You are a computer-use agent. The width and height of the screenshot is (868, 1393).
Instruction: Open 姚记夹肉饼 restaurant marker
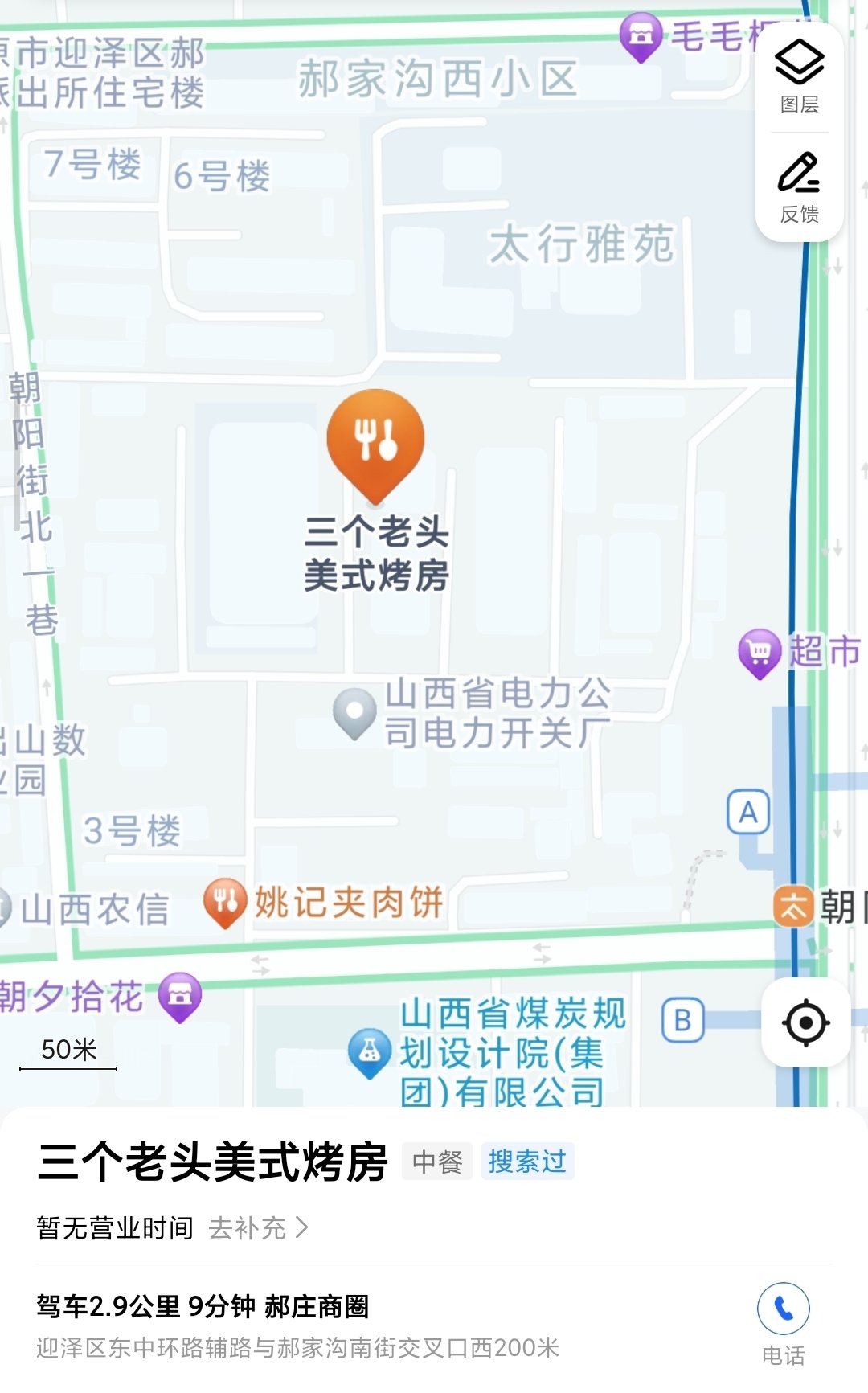click(225, 902)
